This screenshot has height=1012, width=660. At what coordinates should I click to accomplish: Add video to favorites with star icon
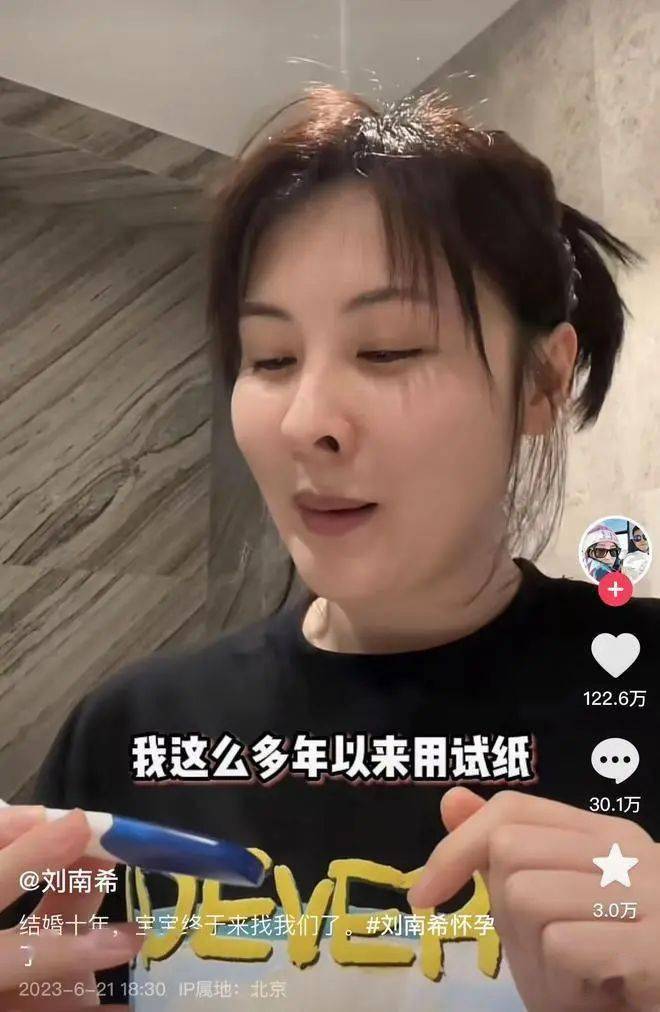pyautogui.click(x=615, y=866)
